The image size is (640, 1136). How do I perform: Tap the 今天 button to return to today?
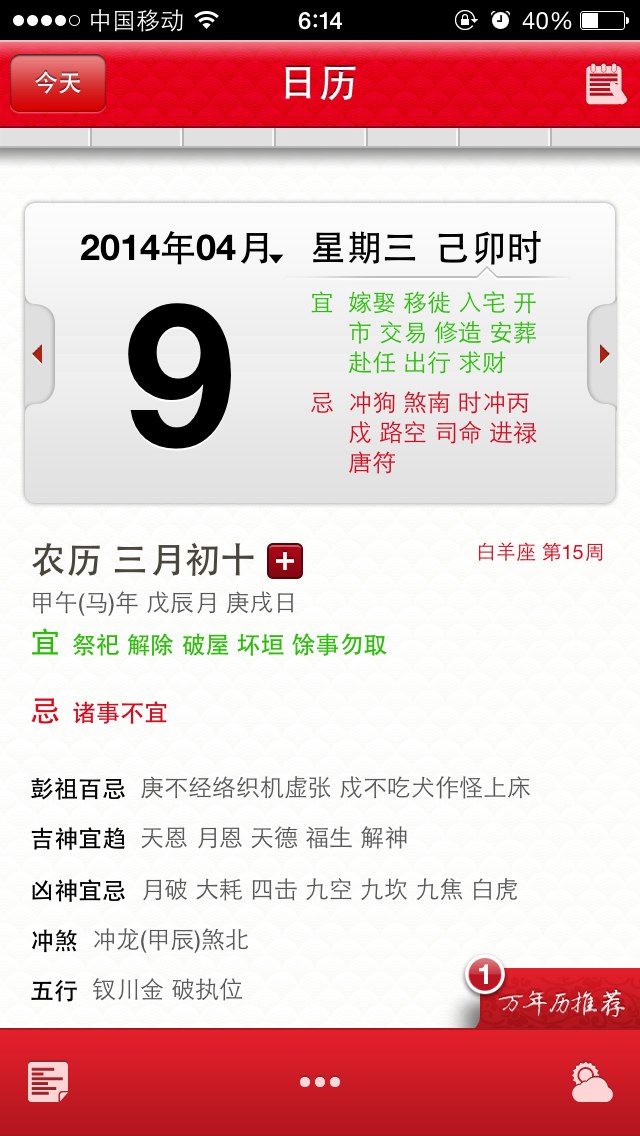coord(58,83)
